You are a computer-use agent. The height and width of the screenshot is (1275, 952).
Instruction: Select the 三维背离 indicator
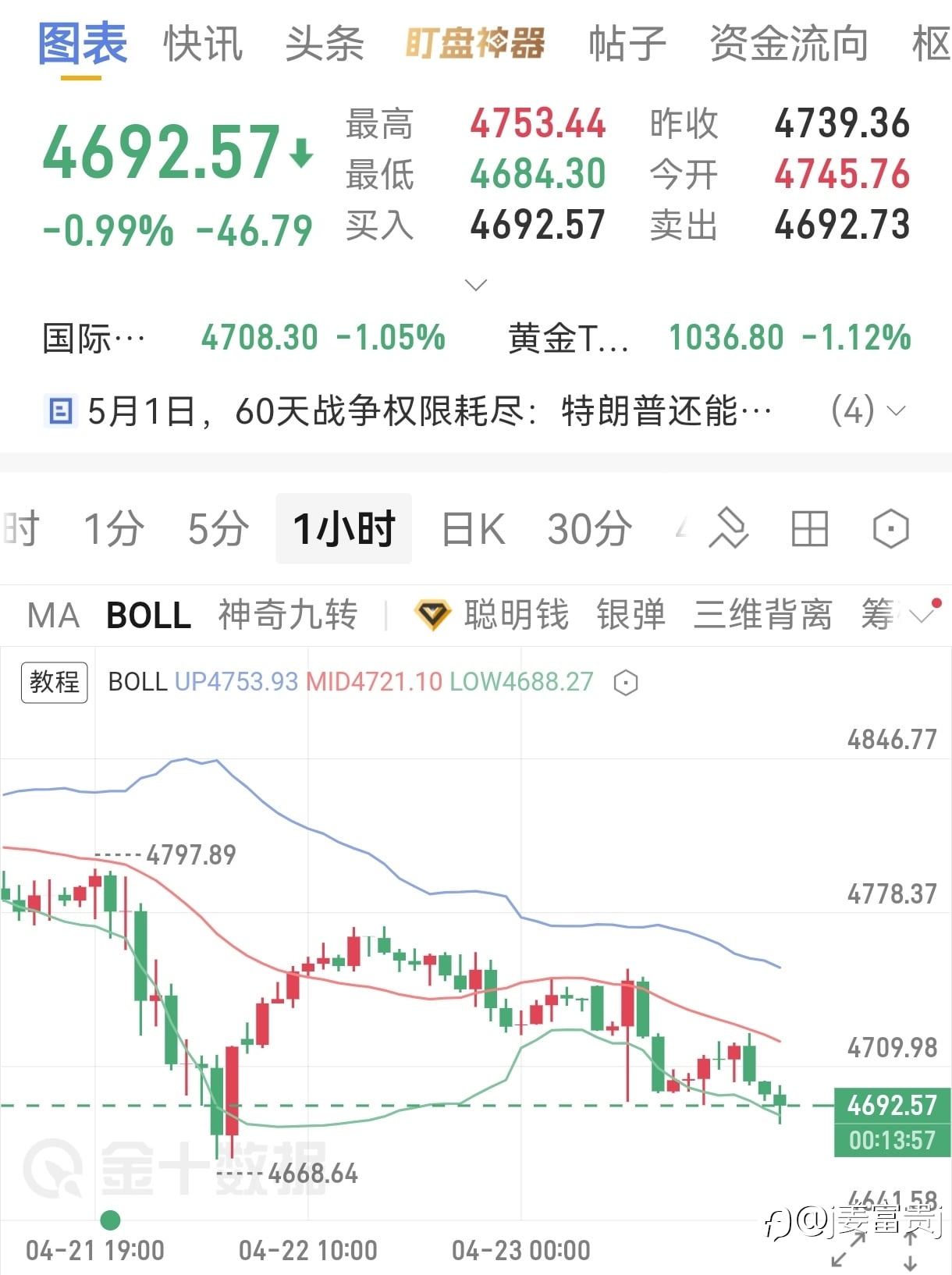tap(763, 615)
